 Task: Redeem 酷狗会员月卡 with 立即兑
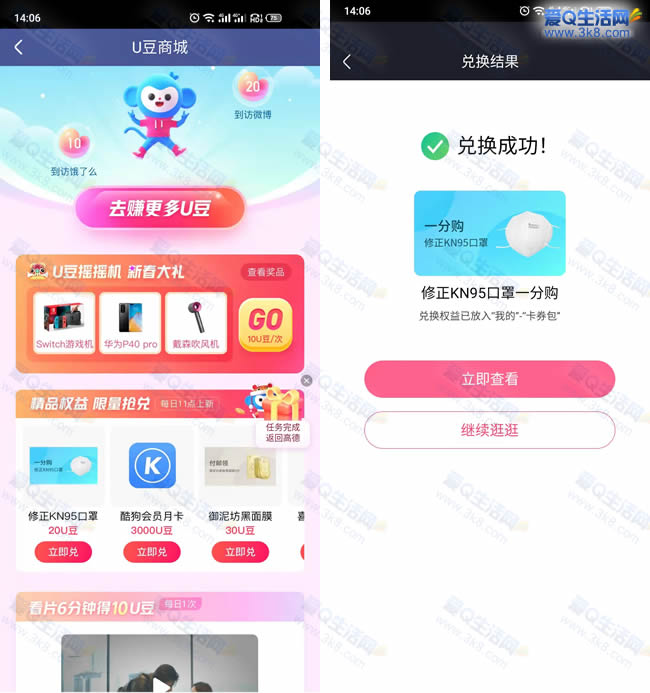152,552
